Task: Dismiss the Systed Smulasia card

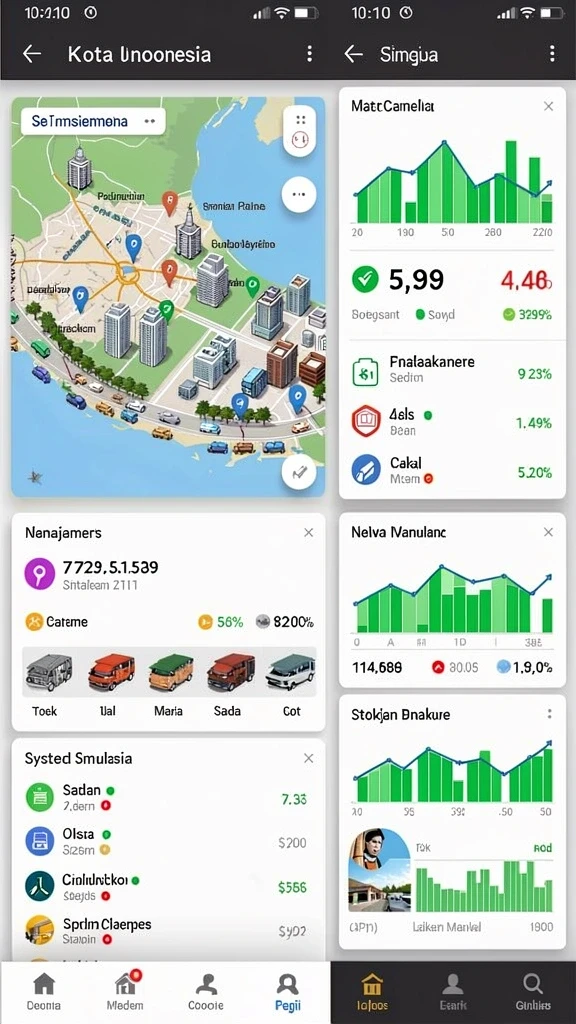Action: pyautogui.click(x=309, y=758)
